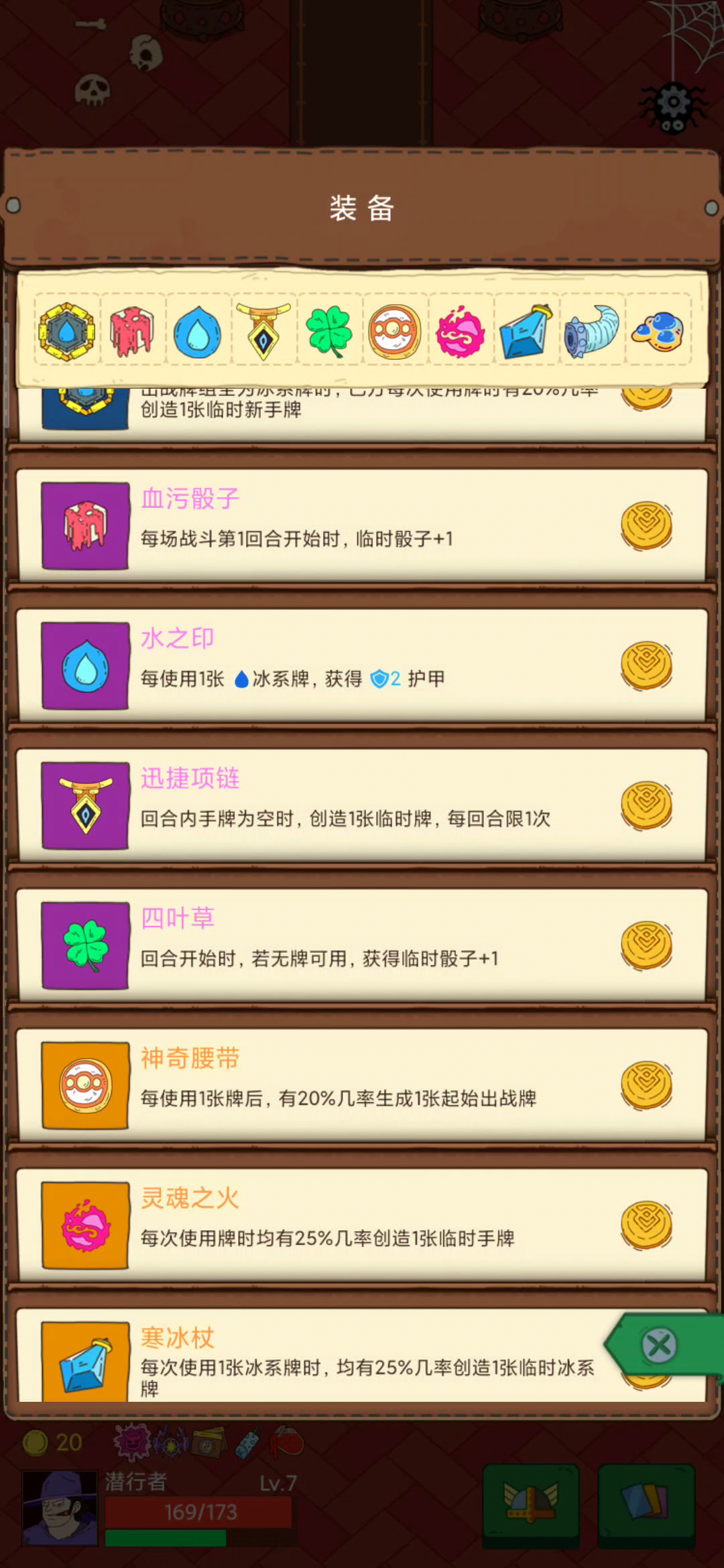The width and height of the screenshot is (724, 1568).
Task: Select the ice staff icon in the top strip
Action: [526, 332]
